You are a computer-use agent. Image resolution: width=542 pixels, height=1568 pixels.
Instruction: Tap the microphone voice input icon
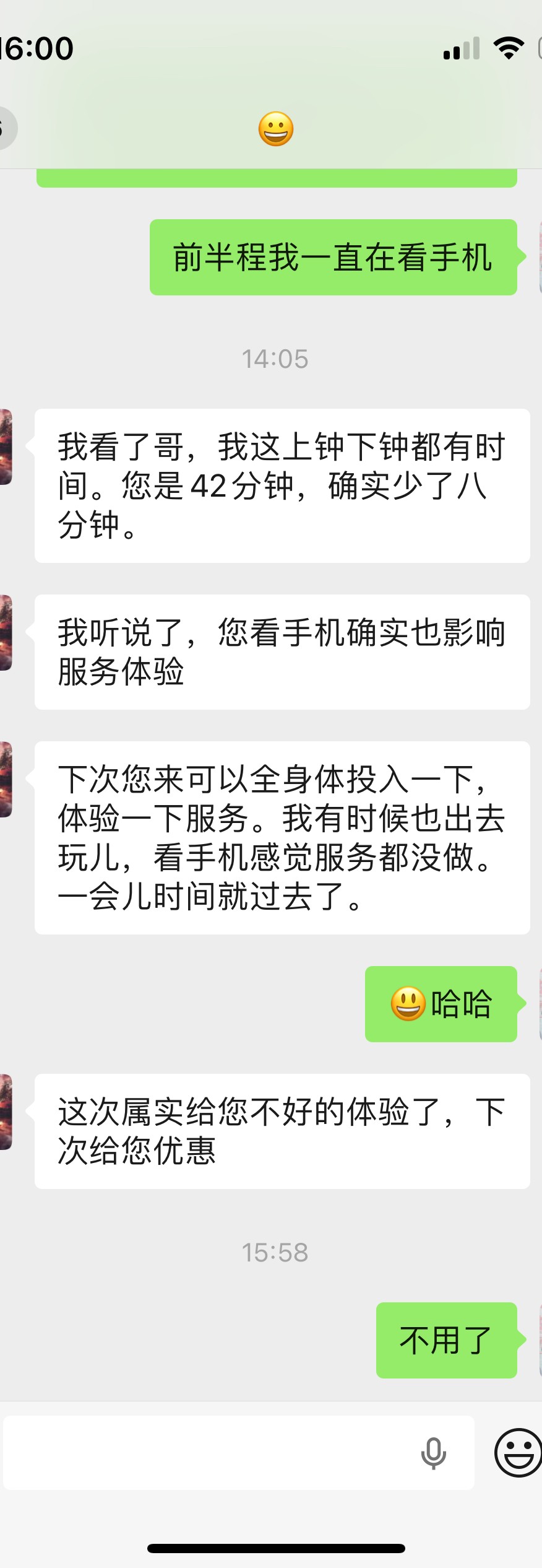pyautogui.click(x=433, y=1453)
